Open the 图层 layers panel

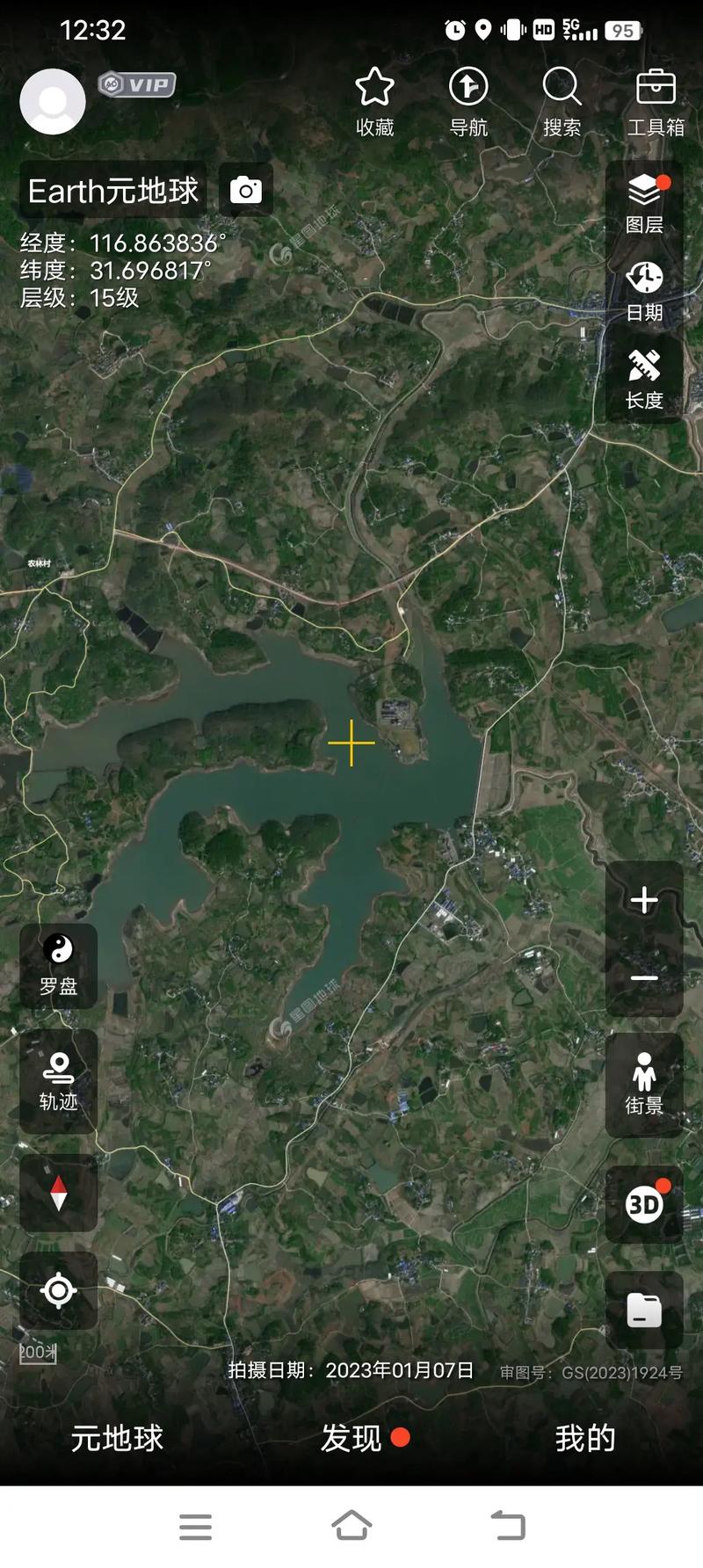point(644,203)
